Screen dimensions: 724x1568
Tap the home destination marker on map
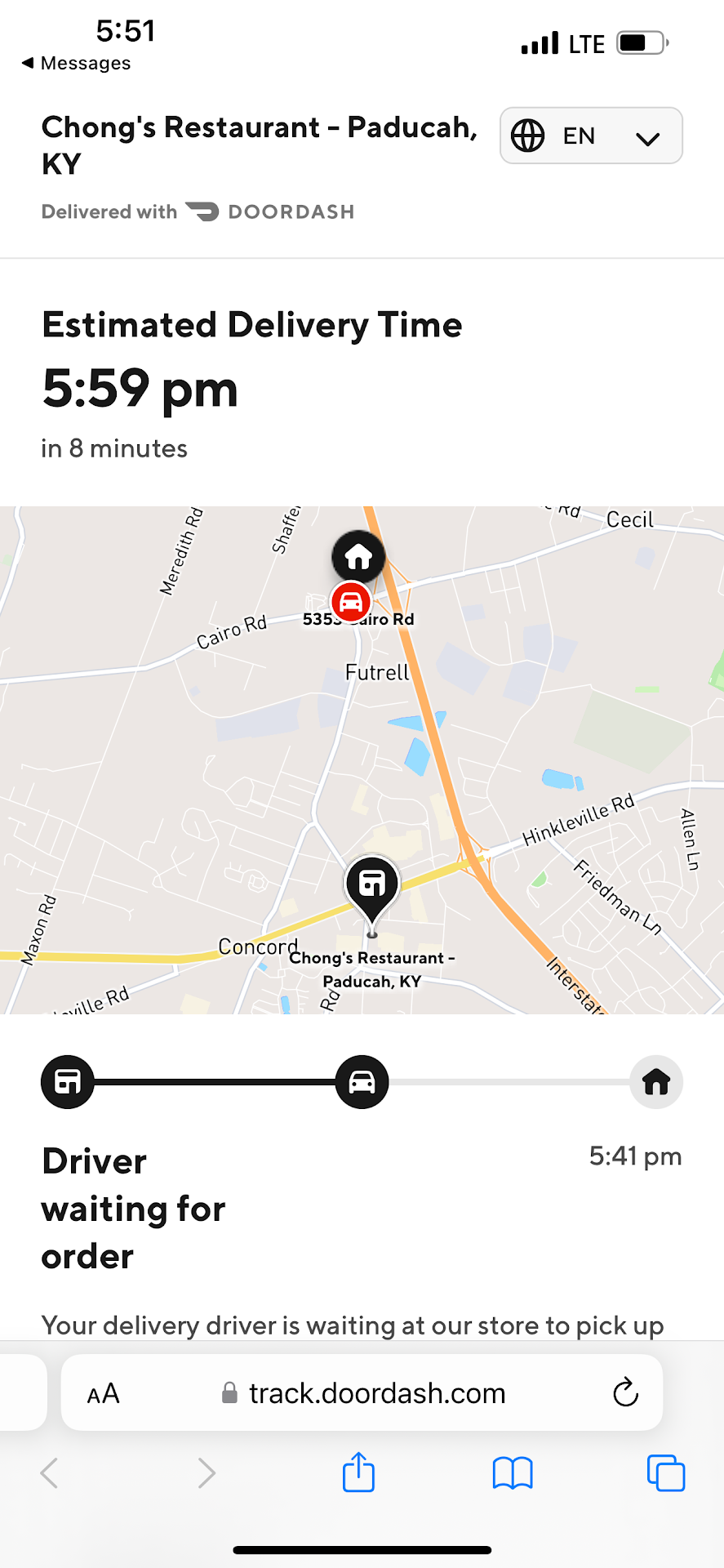coord(358,557)
